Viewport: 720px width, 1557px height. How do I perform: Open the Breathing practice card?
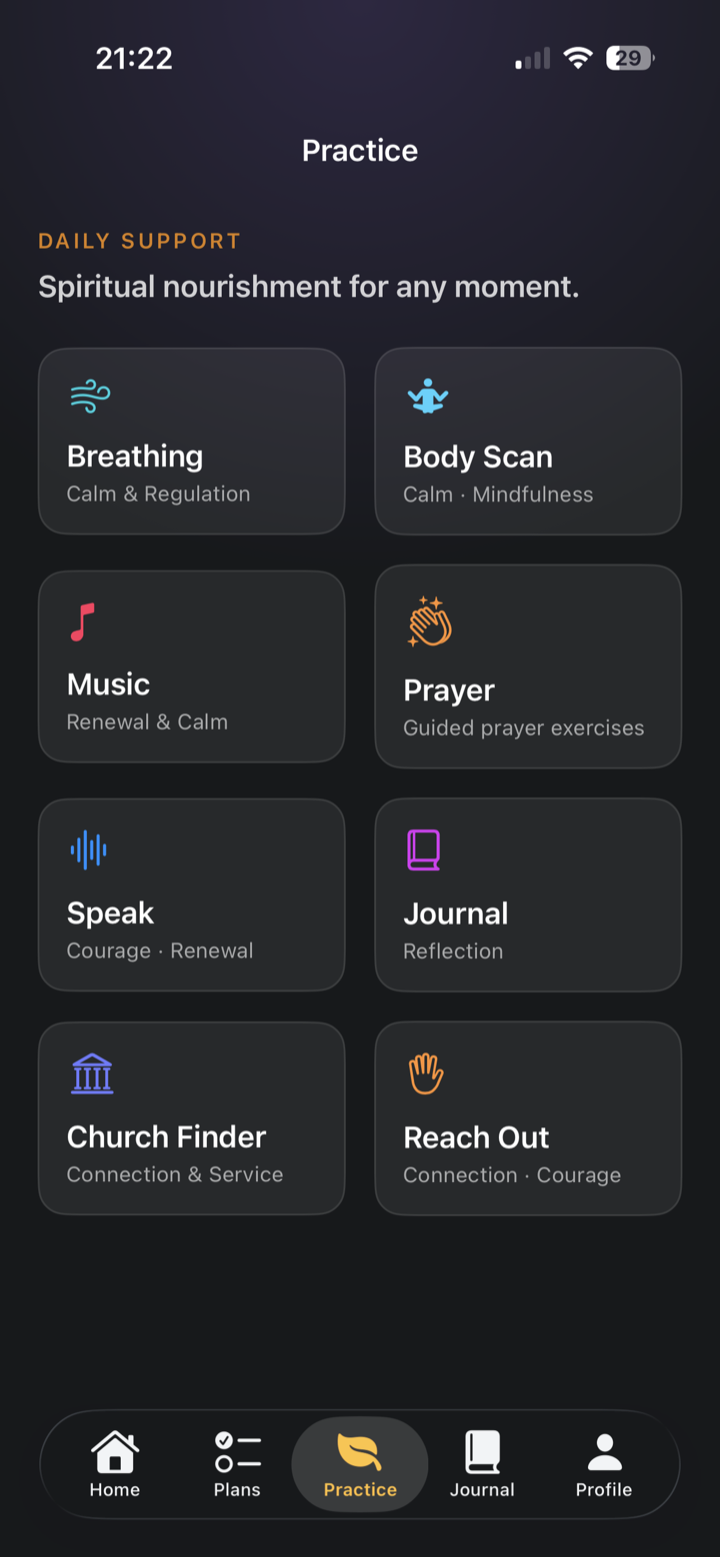pos(192,441)
